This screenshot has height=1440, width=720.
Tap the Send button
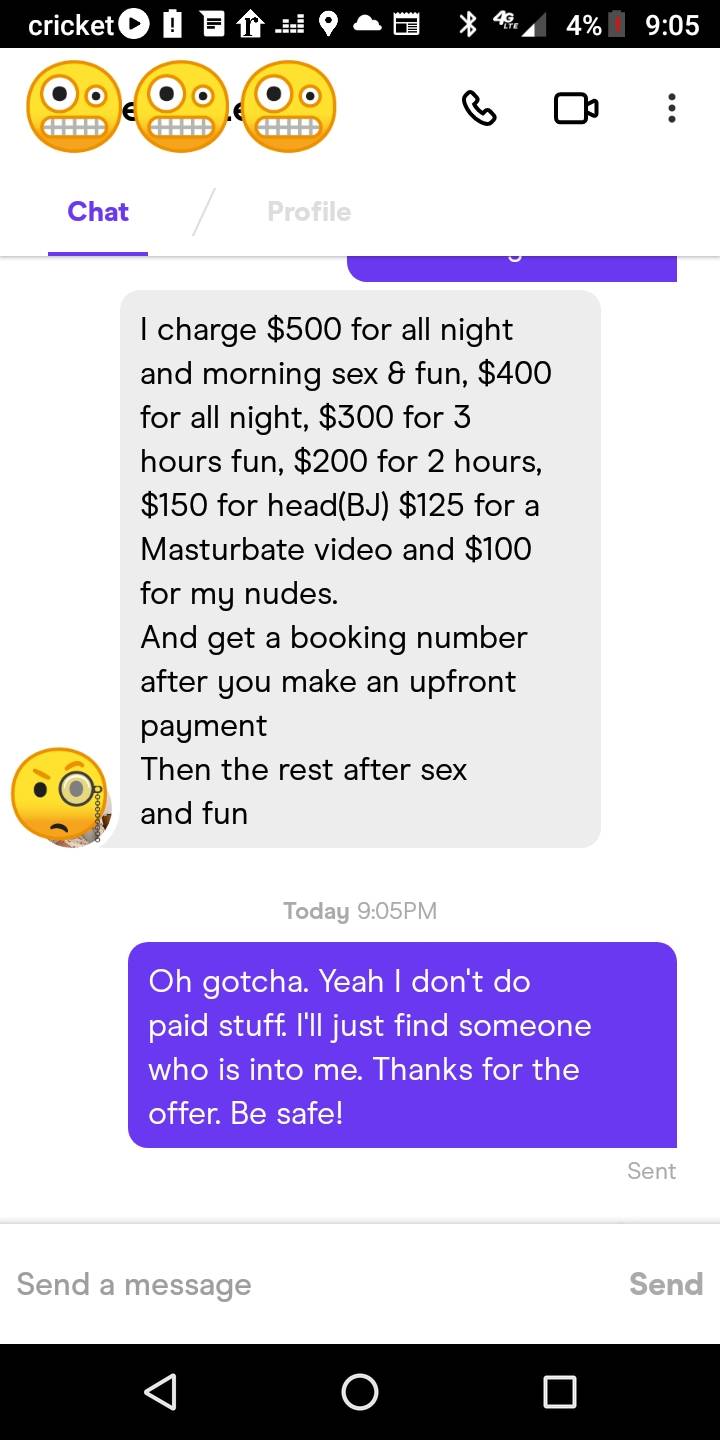665,1284
